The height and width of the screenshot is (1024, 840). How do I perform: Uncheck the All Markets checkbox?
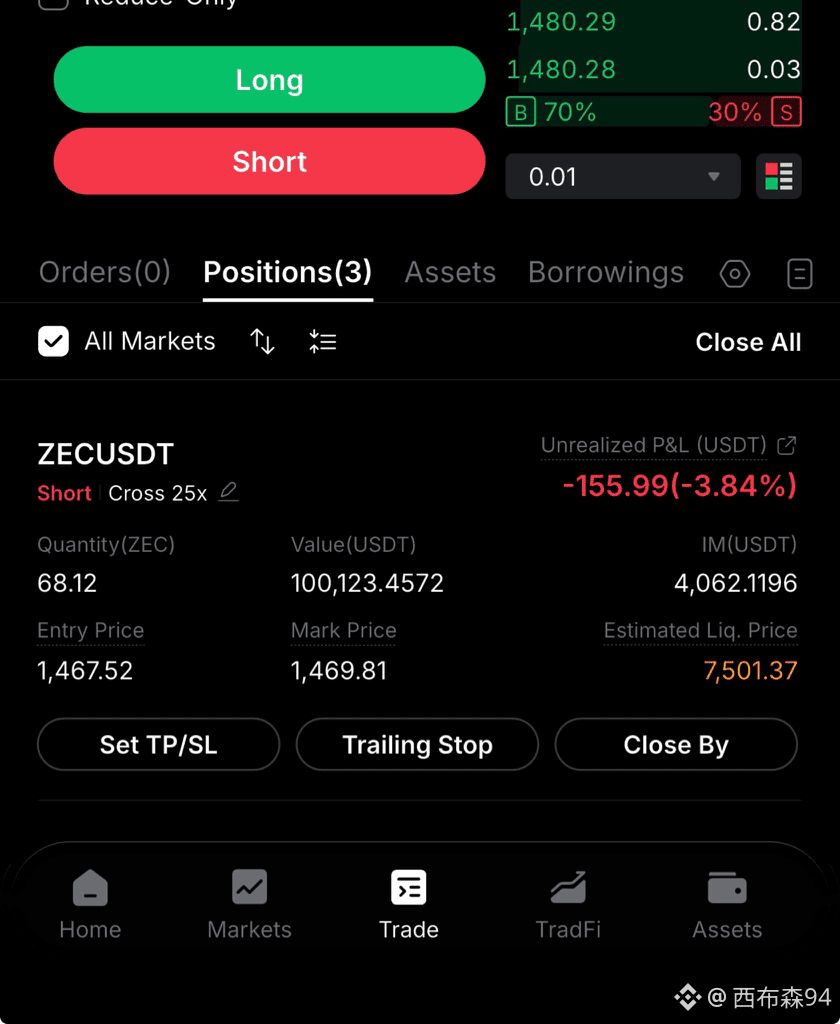pos(54,342)
